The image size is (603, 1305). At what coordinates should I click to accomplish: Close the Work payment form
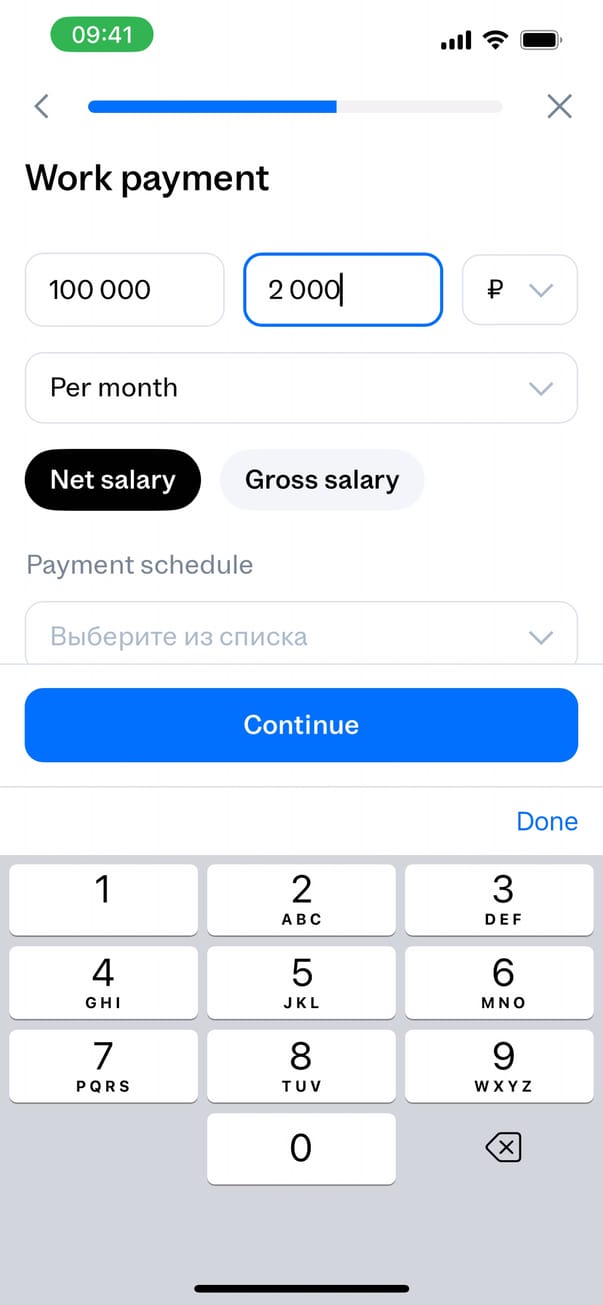[x=560, y=106]
